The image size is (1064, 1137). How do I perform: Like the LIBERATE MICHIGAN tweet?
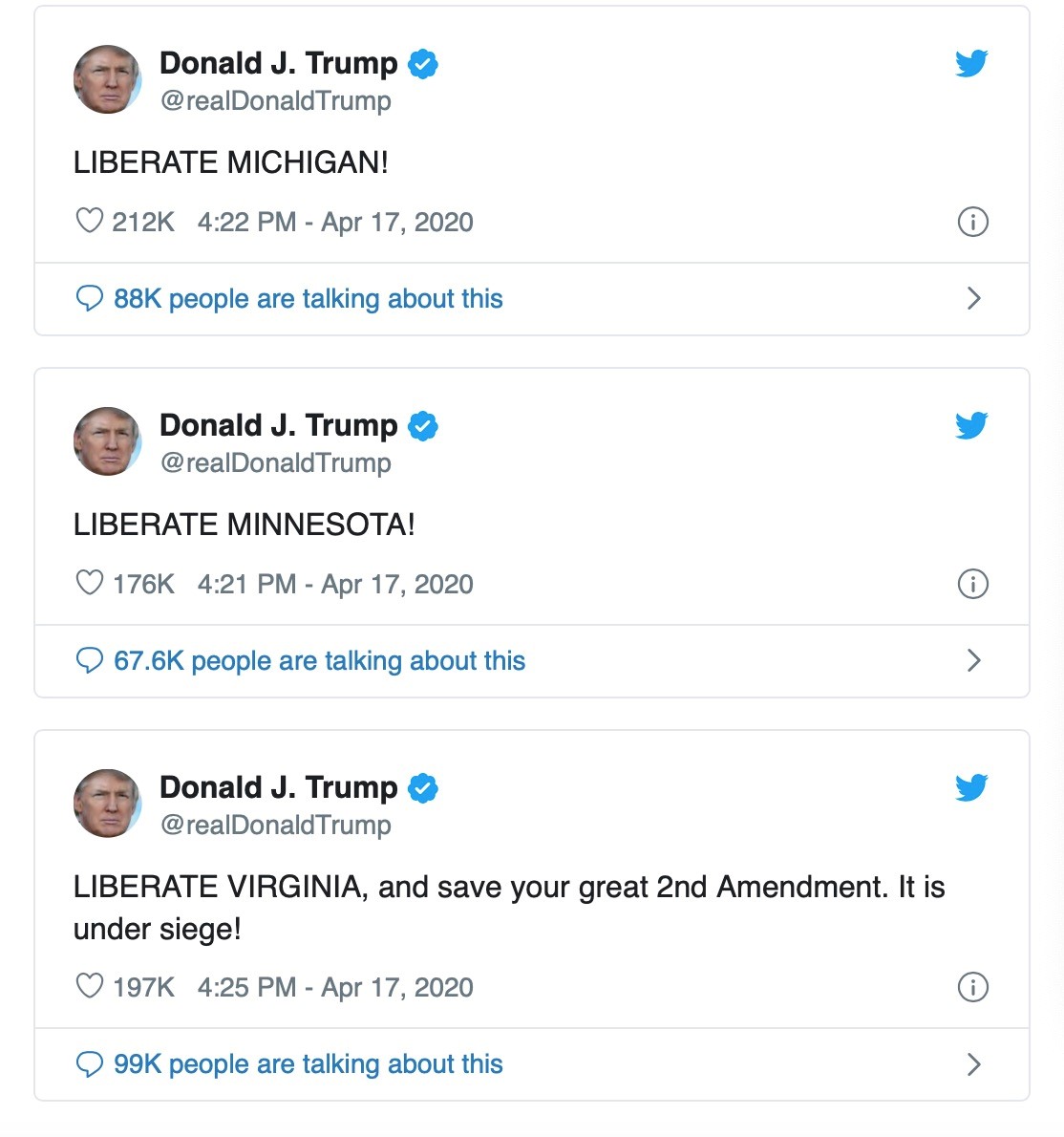89,222
